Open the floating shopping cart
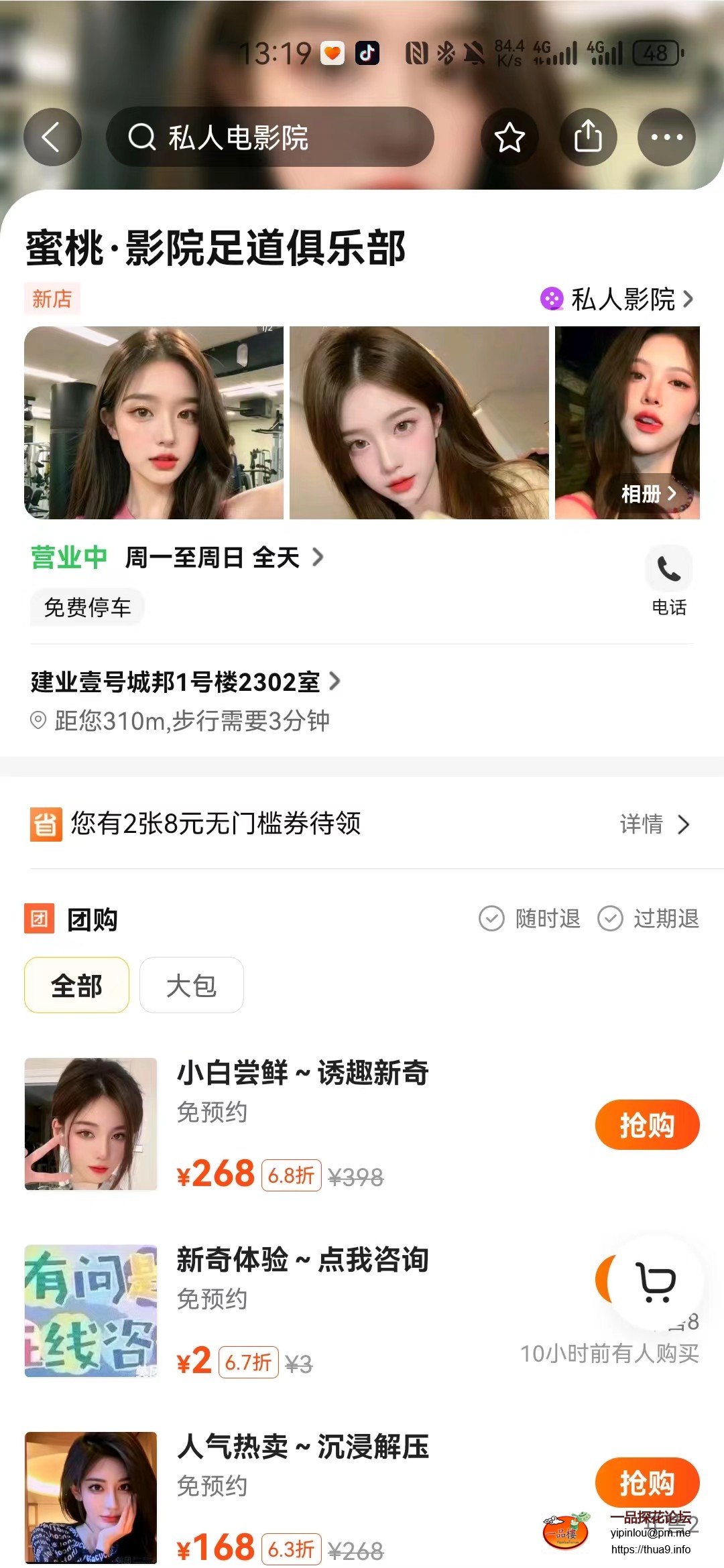This screenshot has height=1568, width=724. [656, 1282]
